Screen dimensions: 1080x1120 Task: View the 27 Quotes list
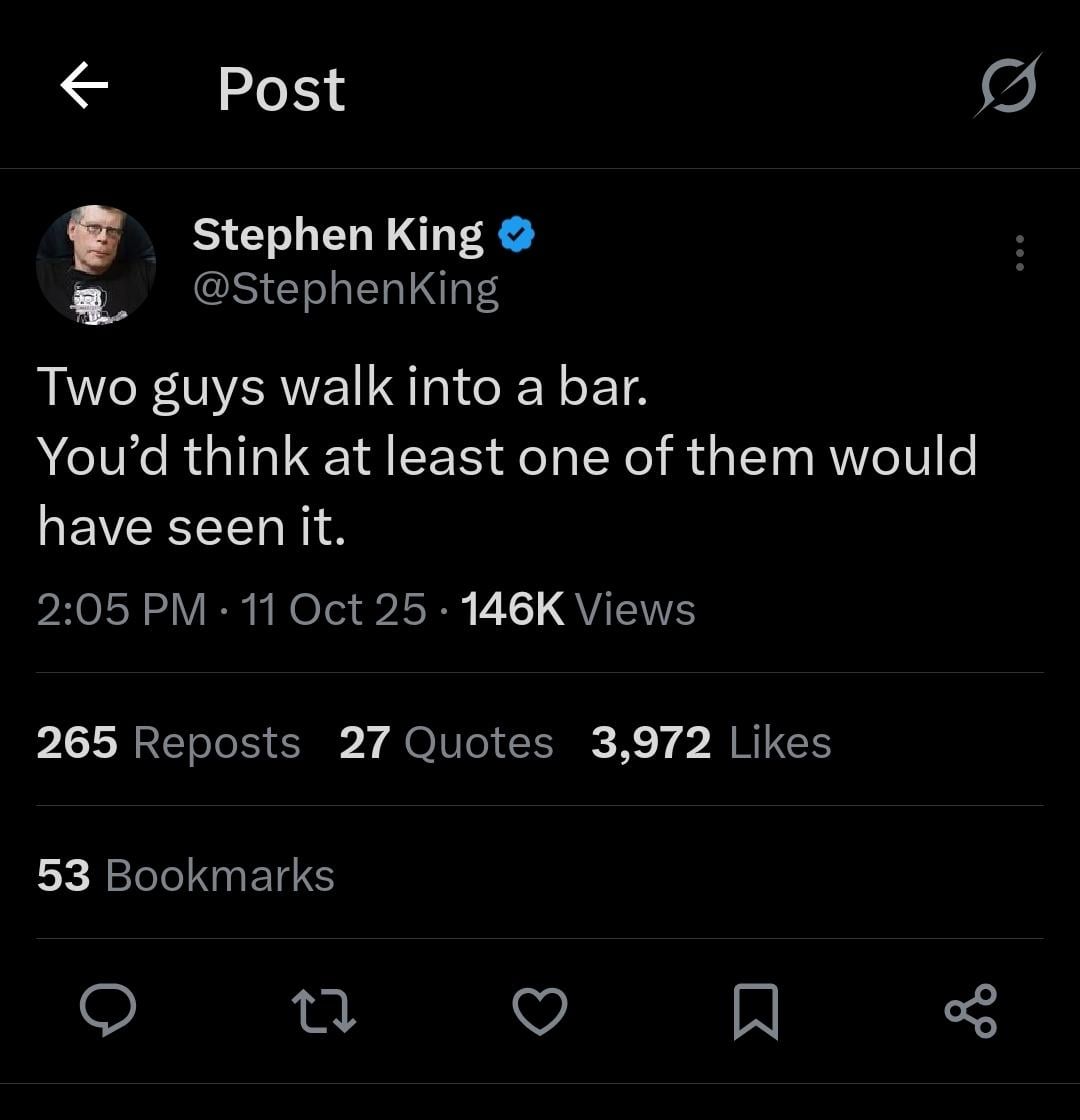pos(446,743)
